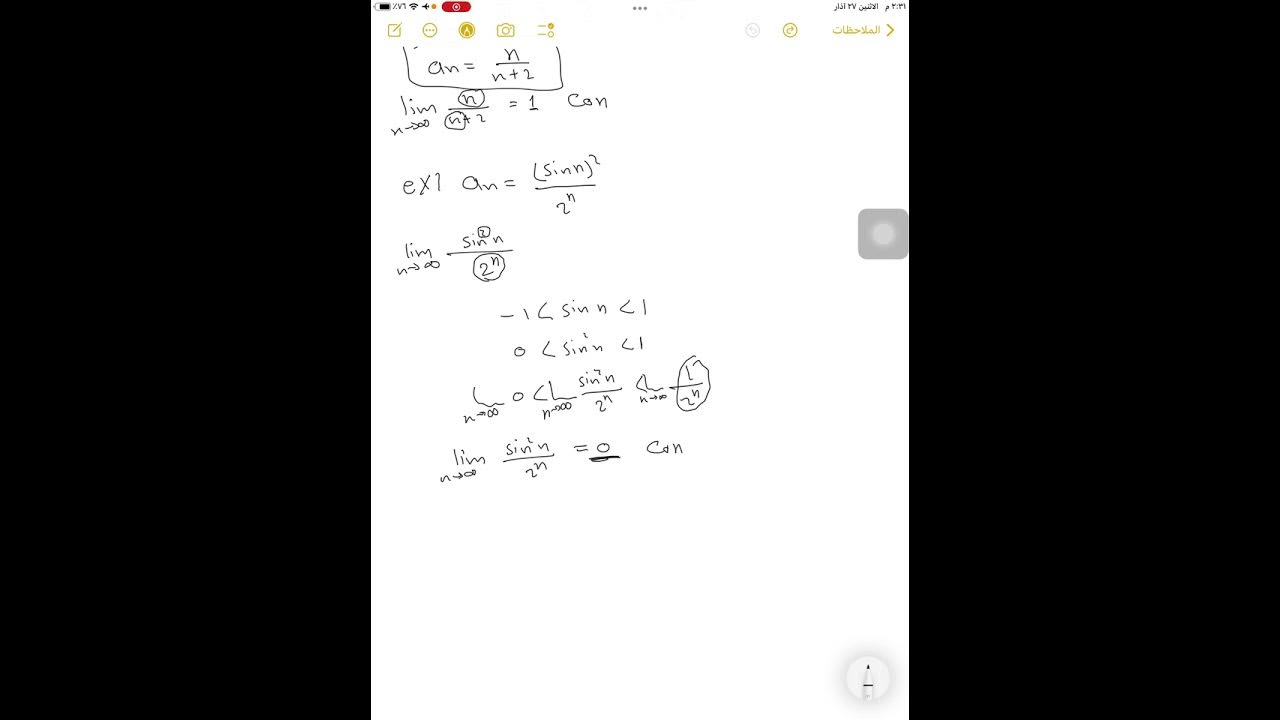Screen dimensions: 1280x720
Task: Open the camera attachment menu
Action: [x=506, y=30]
